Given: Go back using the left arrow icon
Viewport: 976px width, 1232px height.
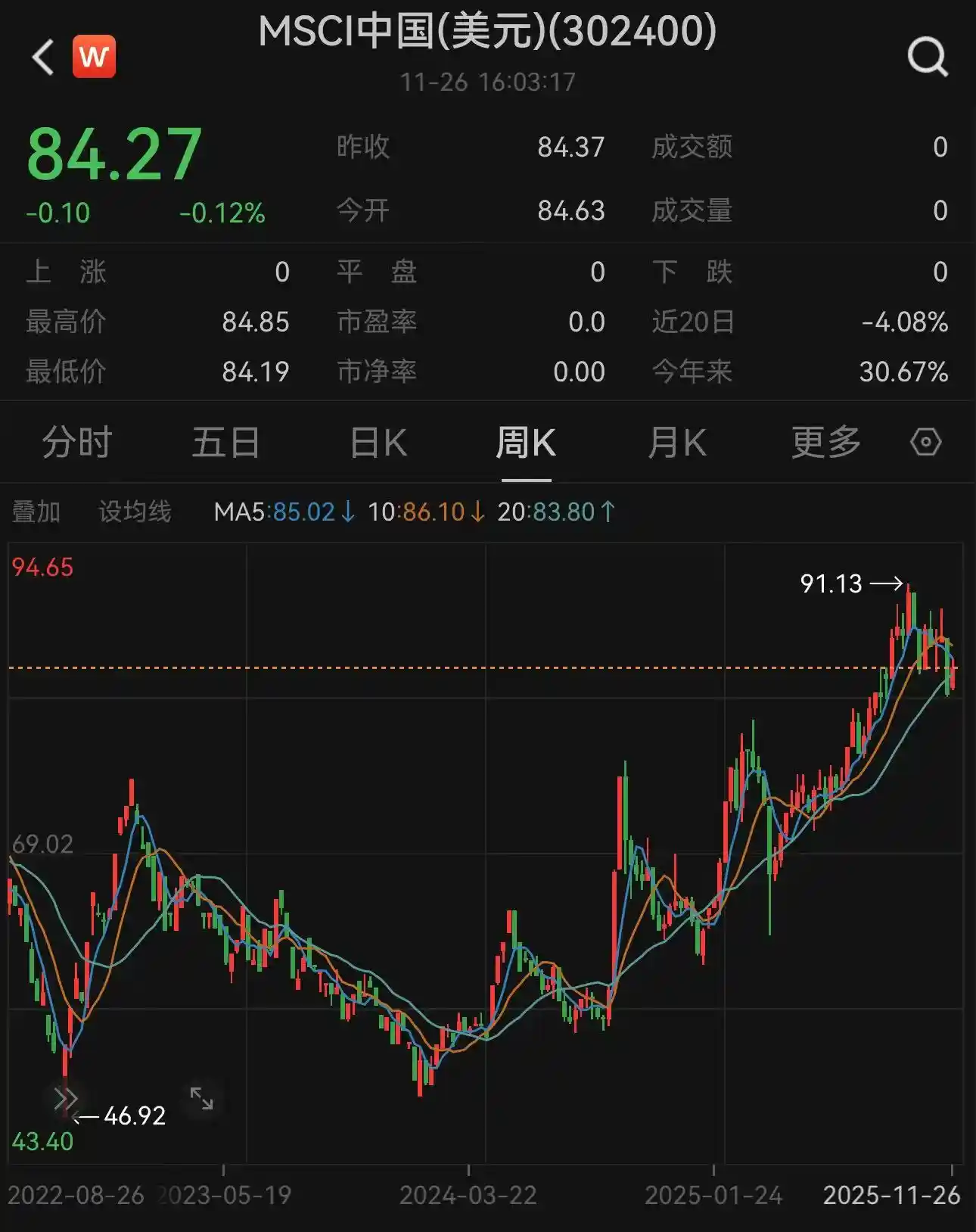Looking at the screenshot, I should [x=44, y=58].
